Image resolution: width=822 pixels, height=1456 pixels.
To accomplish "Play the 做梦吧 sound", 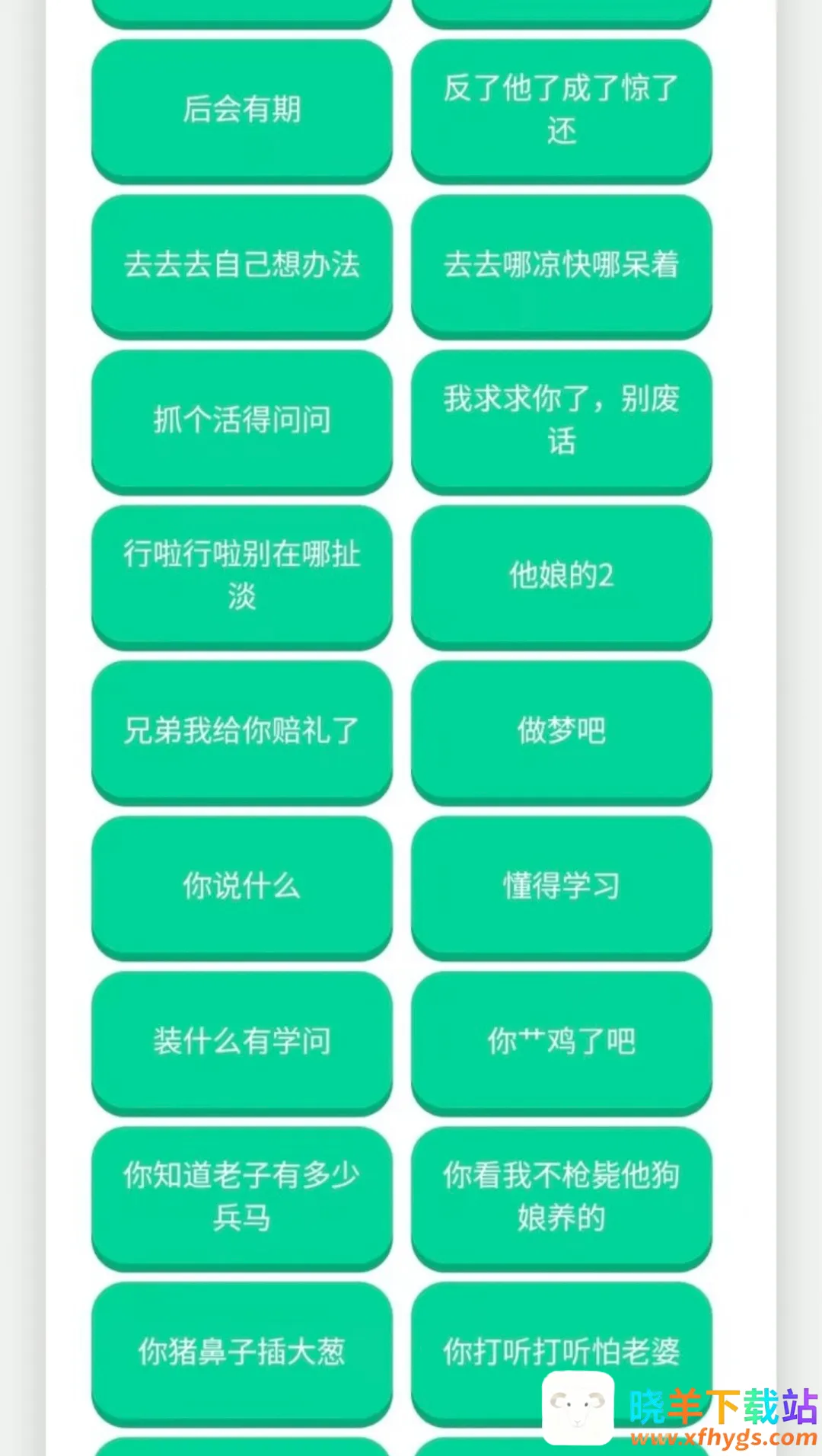I will pyautogui.click(x=561, y=730).
